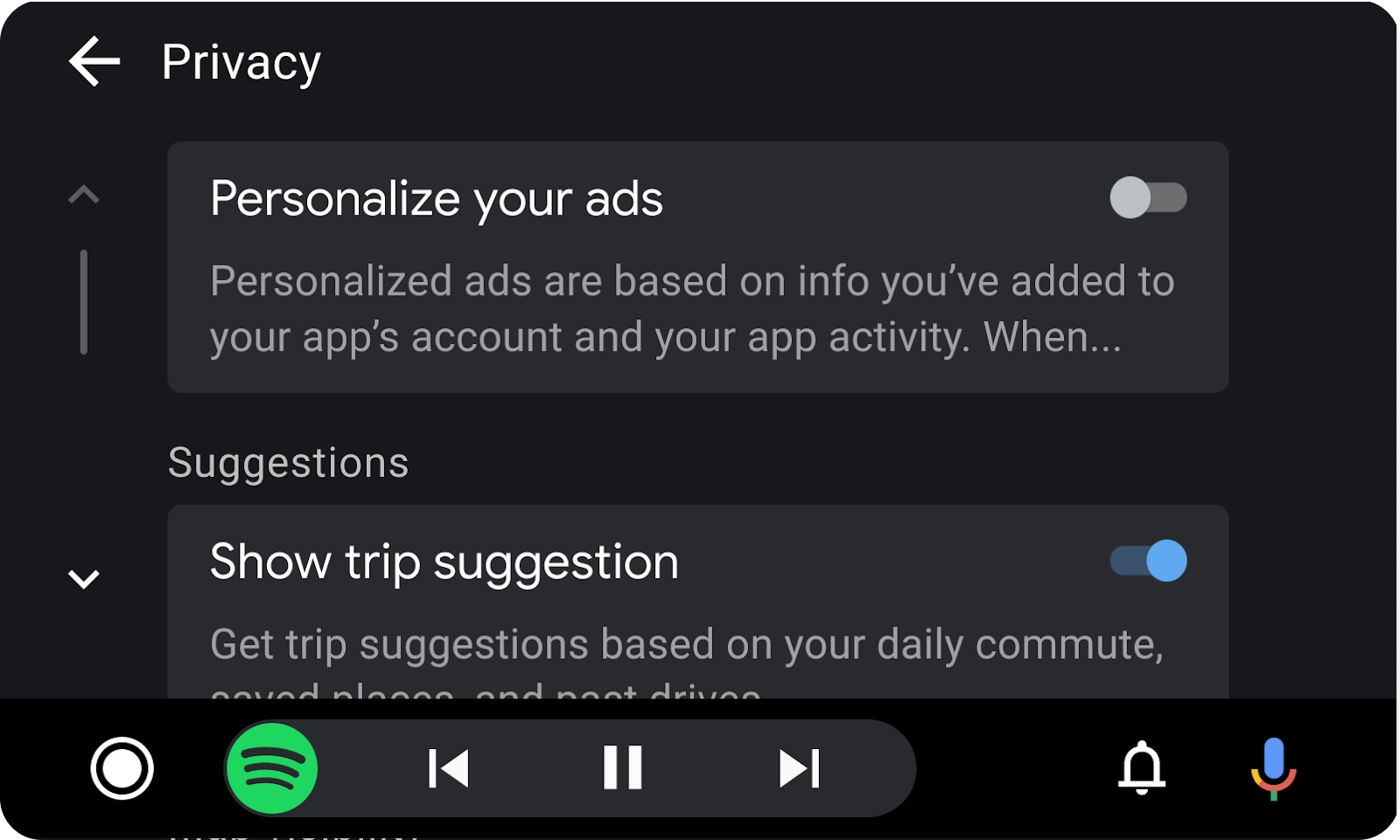Open the app launcher circle button
This screenshot has height=840, width=1400.
(x=122, y=769)
